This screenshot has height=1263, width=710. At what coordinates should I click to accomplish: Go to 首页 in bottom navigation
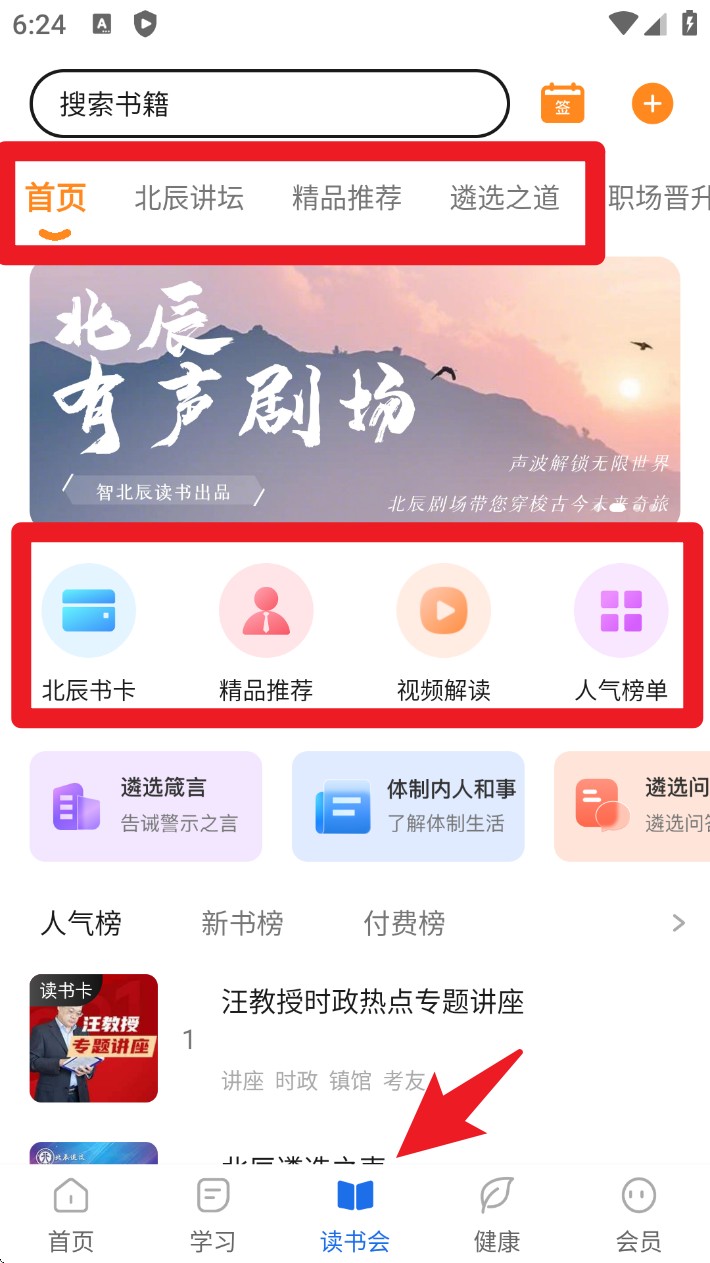click(71, 1214)
